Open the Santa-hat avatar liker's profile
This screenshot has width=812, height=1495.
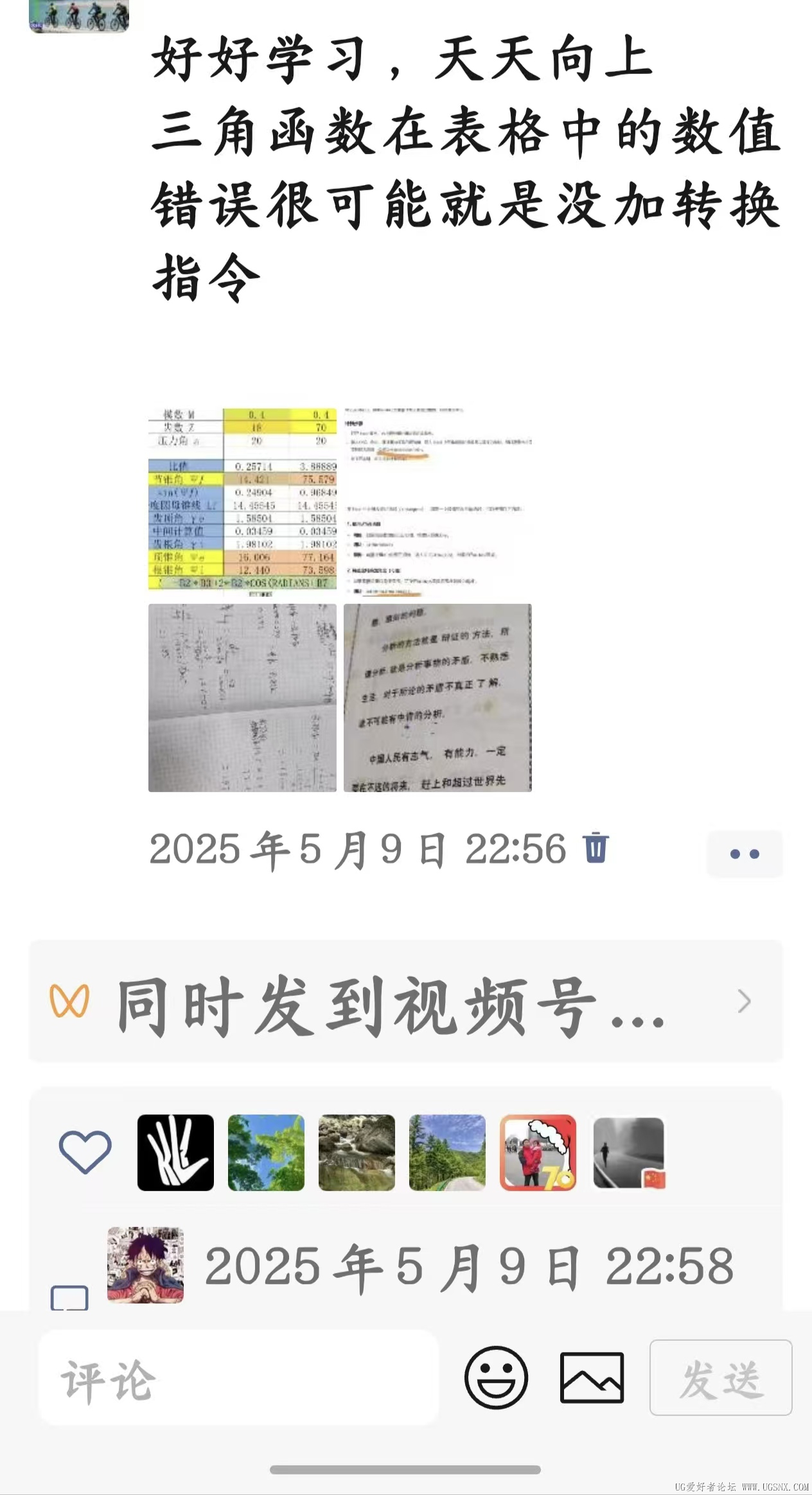[538, 1153]
